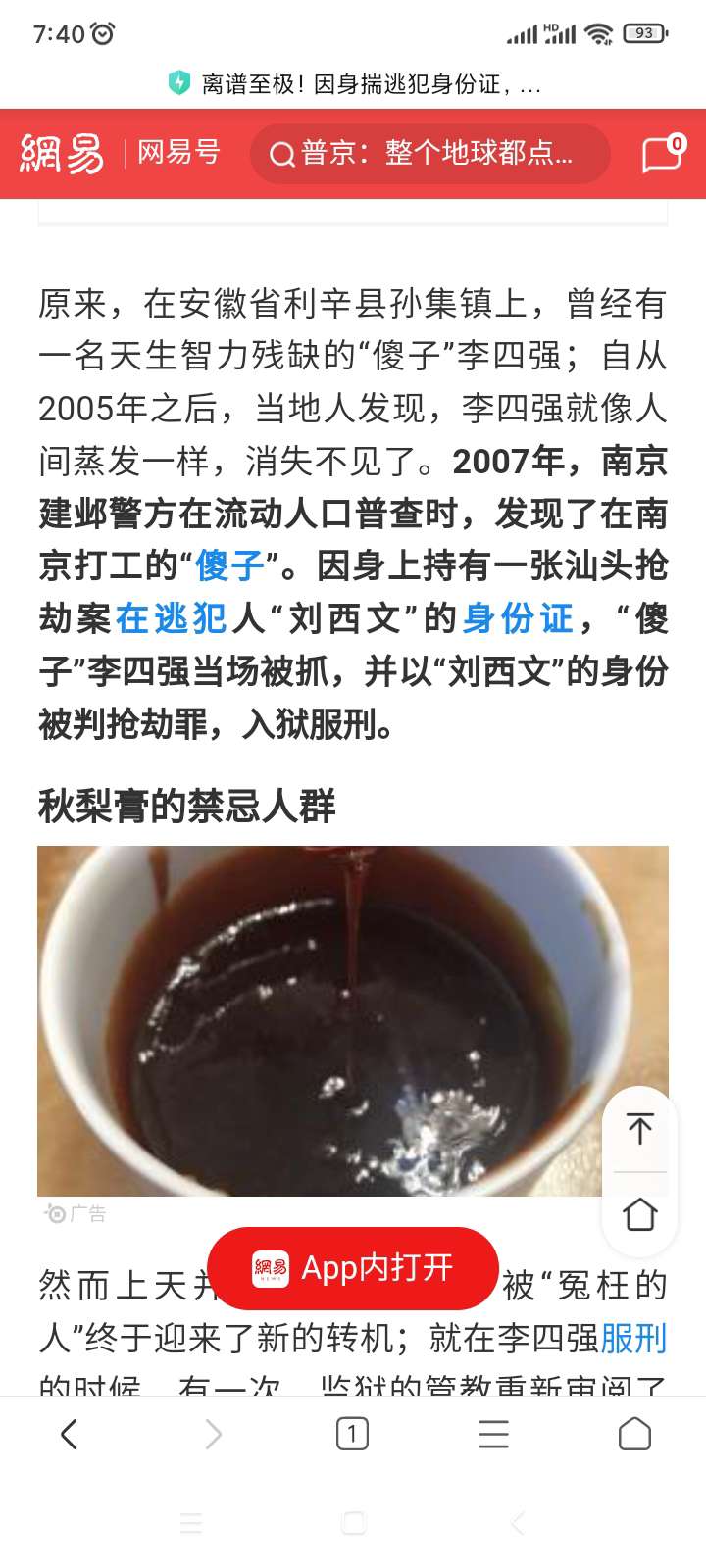Tap the 网易 logo
Viewport: 706px width, 1568px height.
tap(62, 154)
